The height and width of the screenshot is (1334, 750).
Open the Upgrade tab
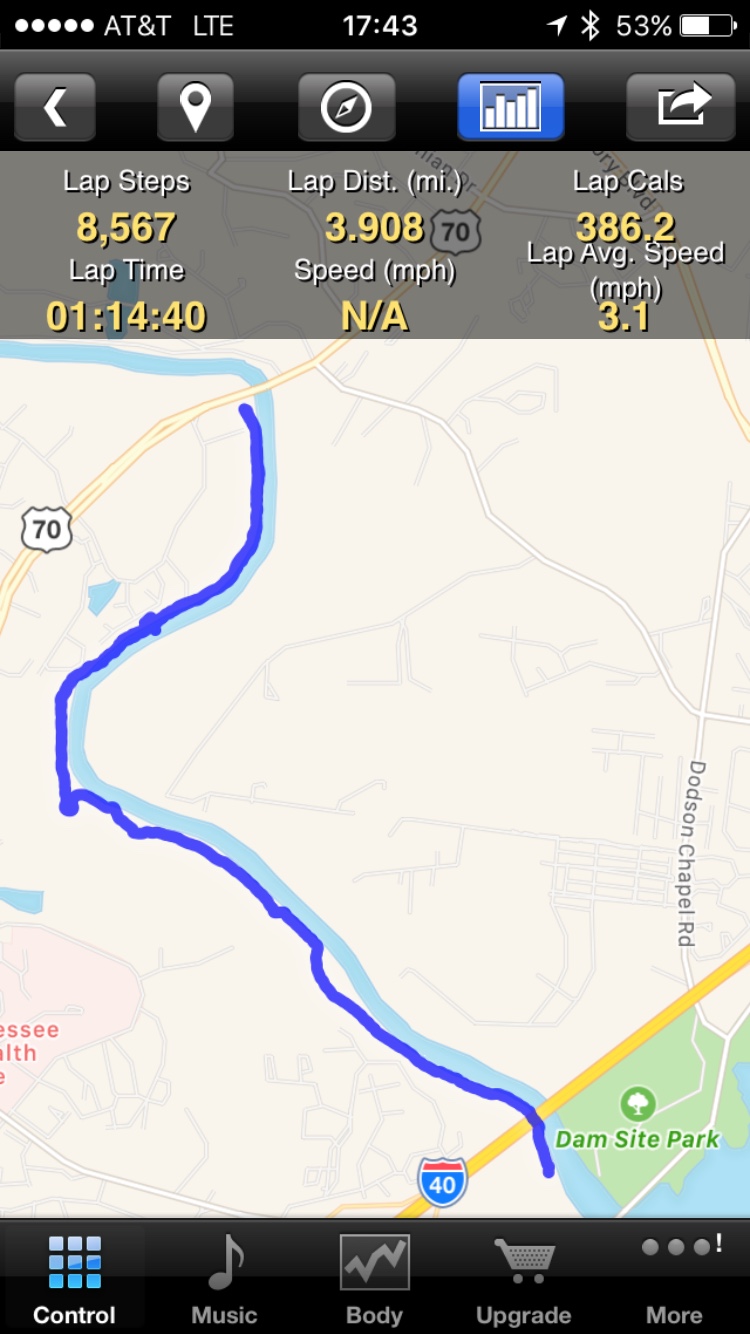(524, 1278)
